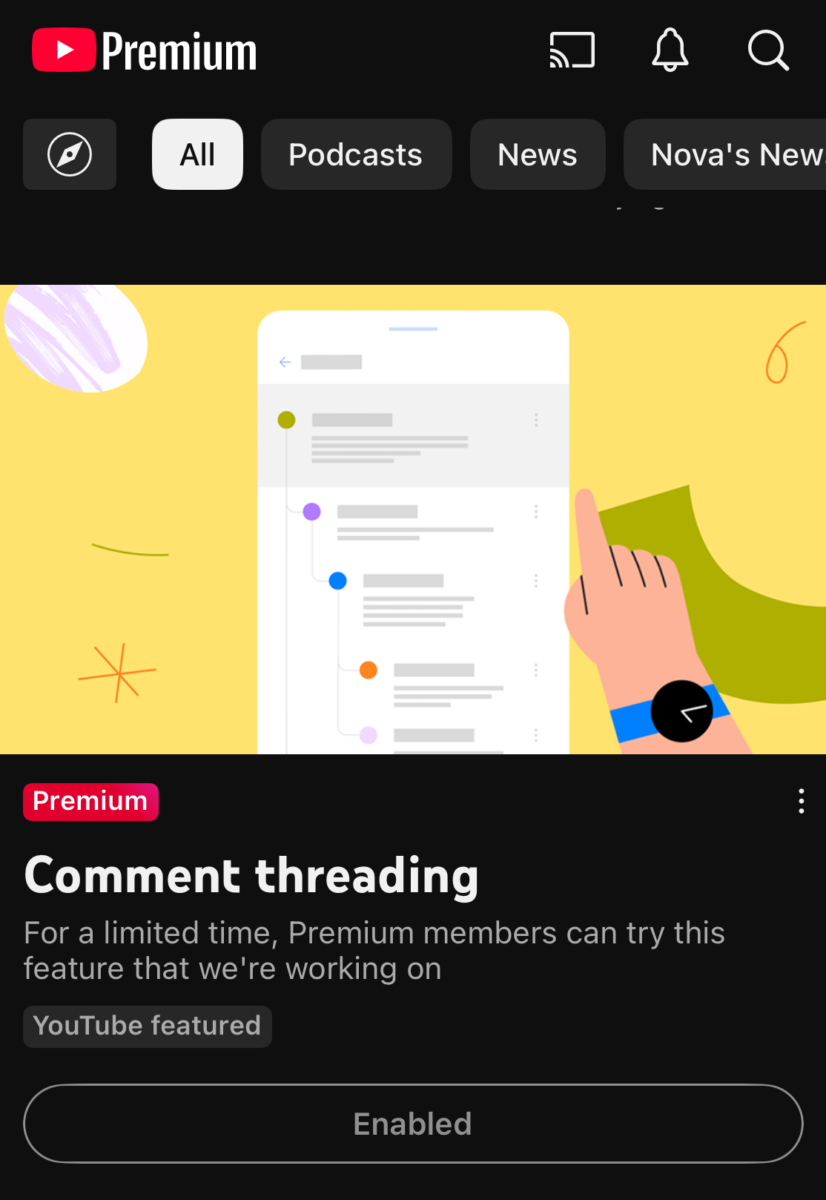This screenshot has height=1200, width=826.
Task: Select the All filter chip
Action: click(x=197, y=155)
